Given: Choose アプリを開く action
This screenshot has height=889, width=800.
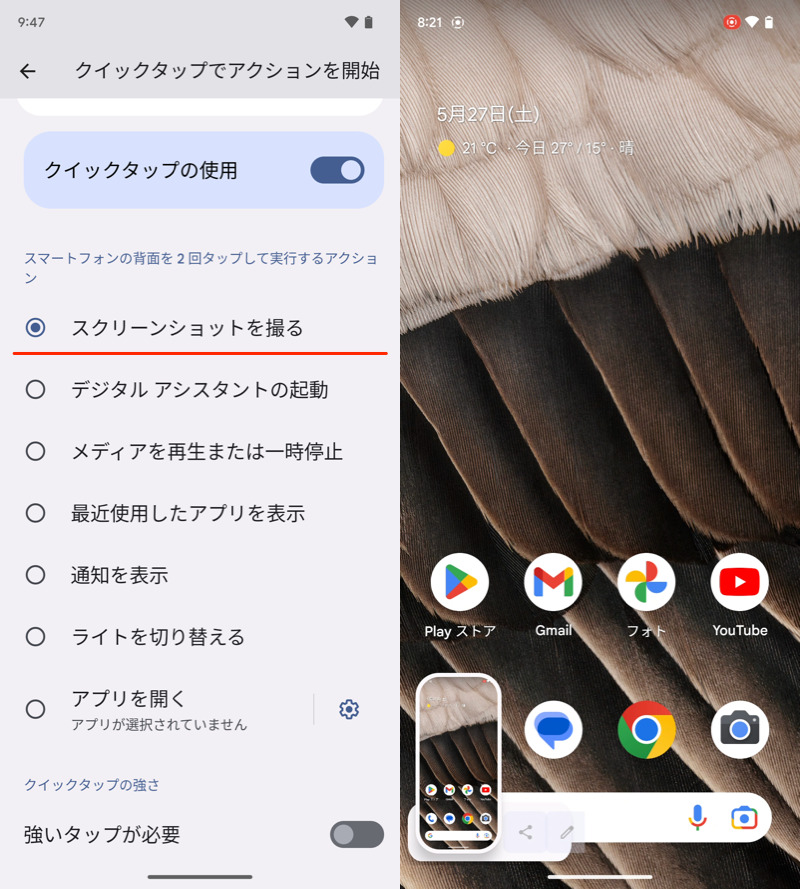Looking at the screenshot, I should pyautogui.click(x=36, y=709).
